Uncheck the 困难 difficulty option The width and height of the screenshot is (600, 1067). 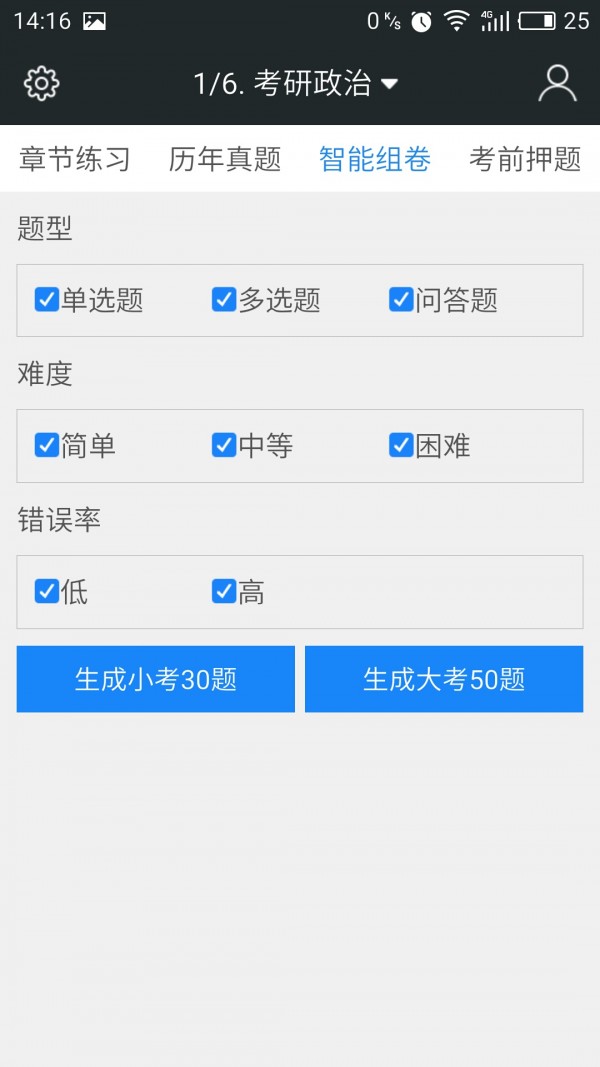(x=401, y=445)
